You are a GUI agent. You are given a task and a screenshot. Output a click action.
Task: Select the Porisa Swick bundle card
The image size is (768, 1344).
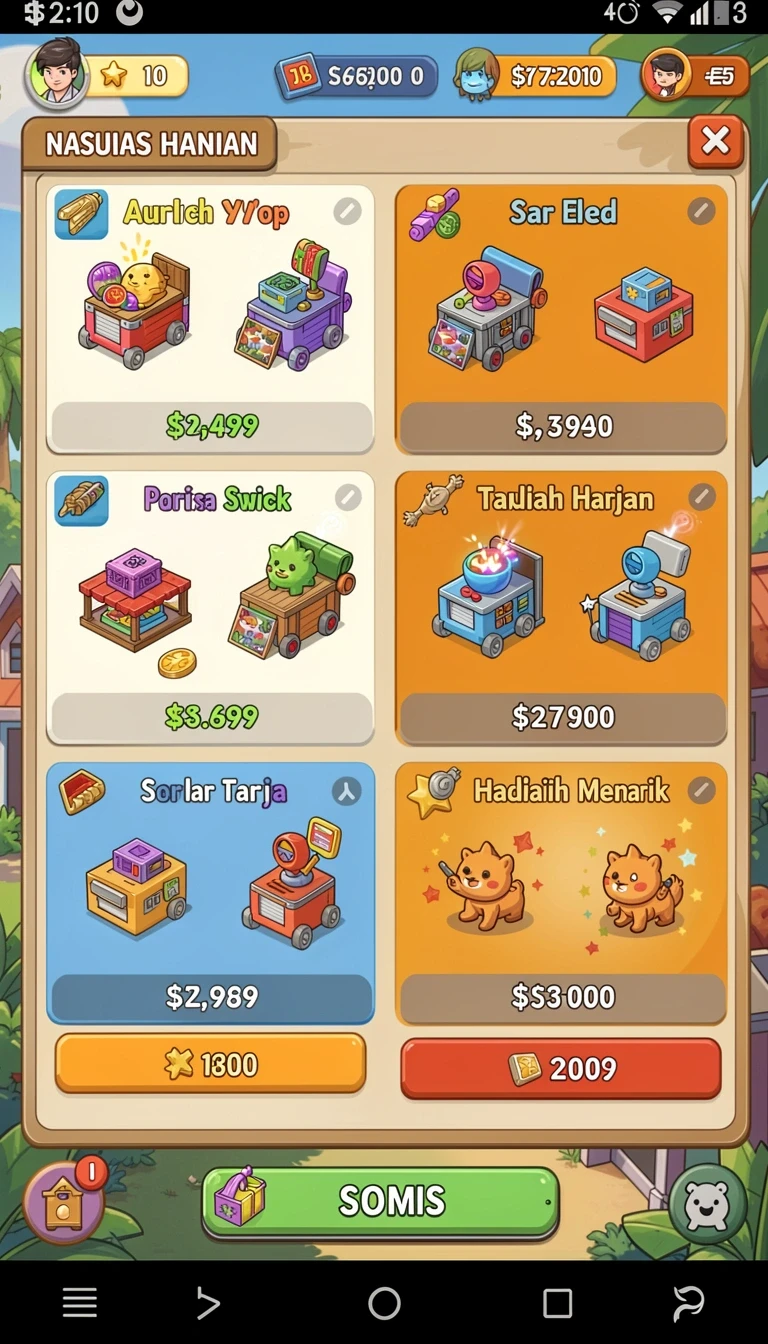[210, 608]
